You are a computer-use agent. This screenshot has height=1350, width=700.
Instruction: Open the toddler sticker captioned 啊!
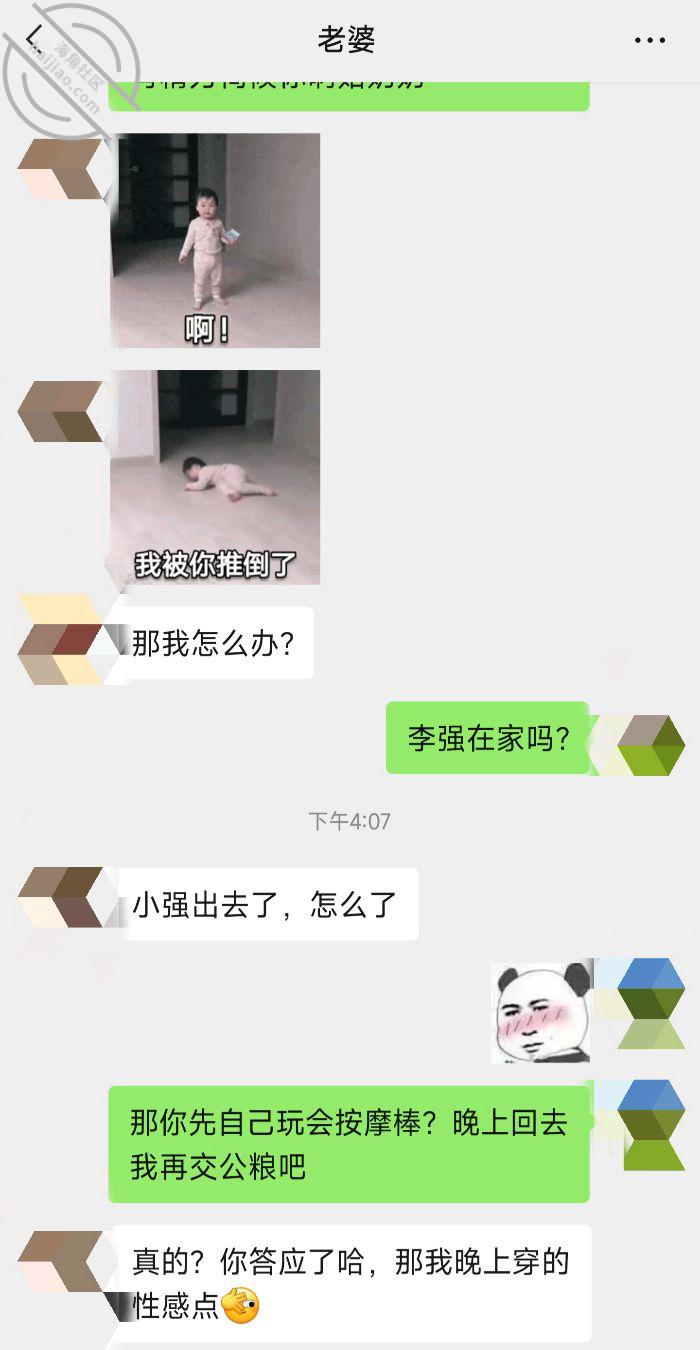215,240
